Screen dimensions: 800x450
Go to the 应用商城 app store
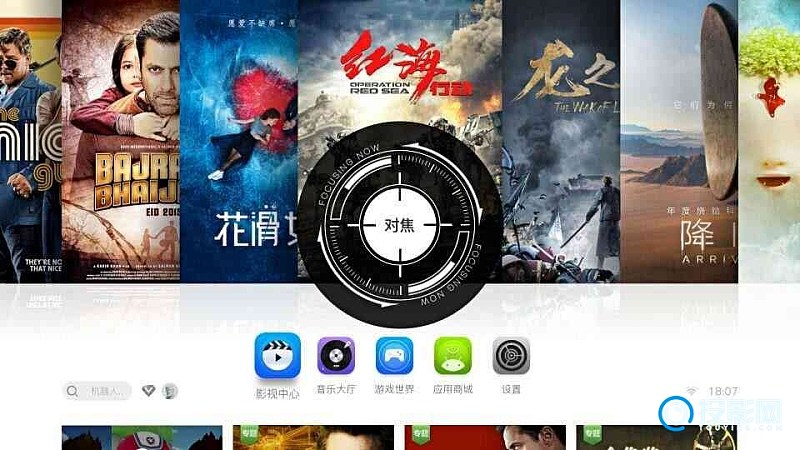pos(452,356)
